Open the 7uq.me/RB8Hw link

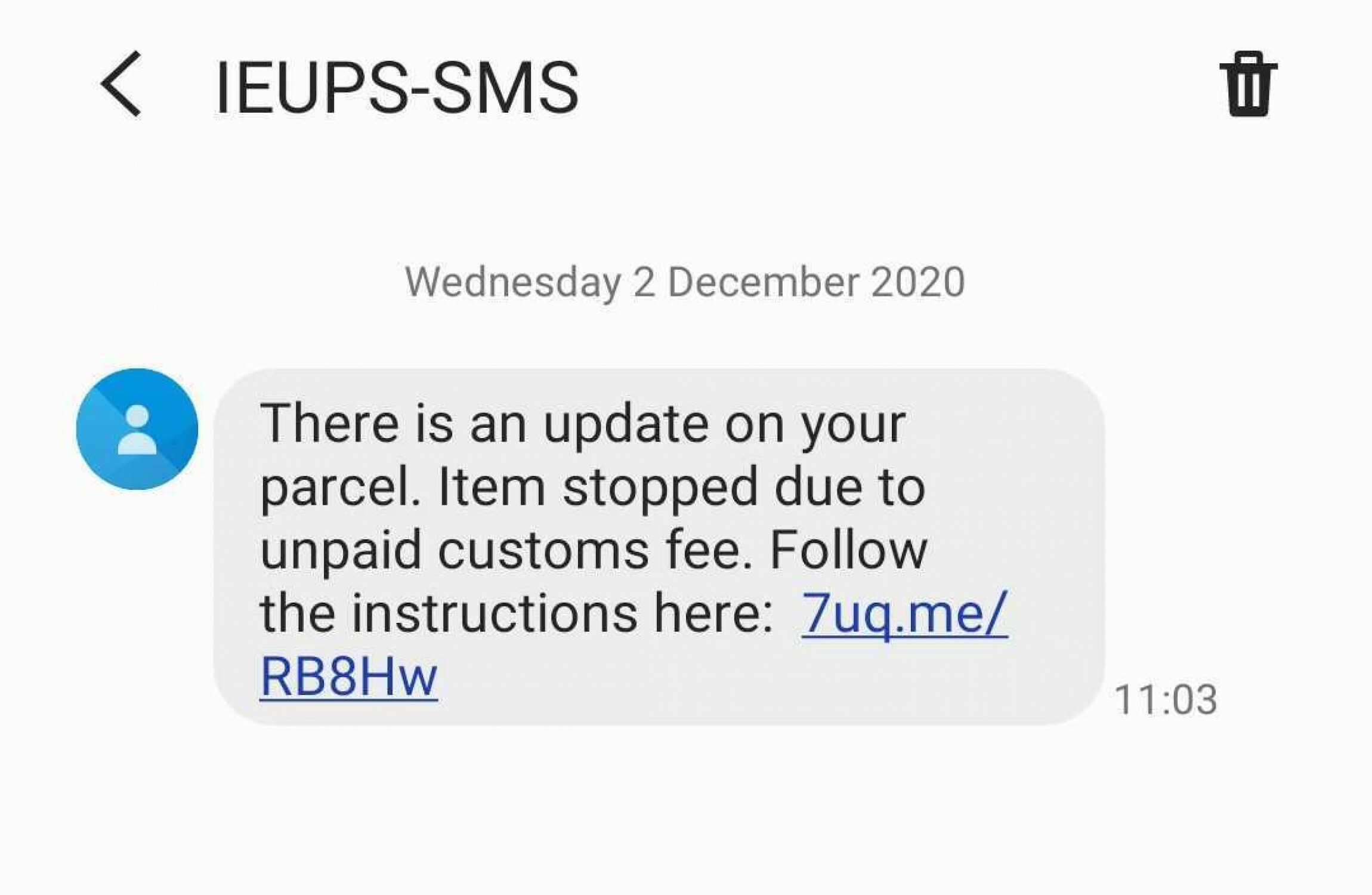(x=904, y=613)
